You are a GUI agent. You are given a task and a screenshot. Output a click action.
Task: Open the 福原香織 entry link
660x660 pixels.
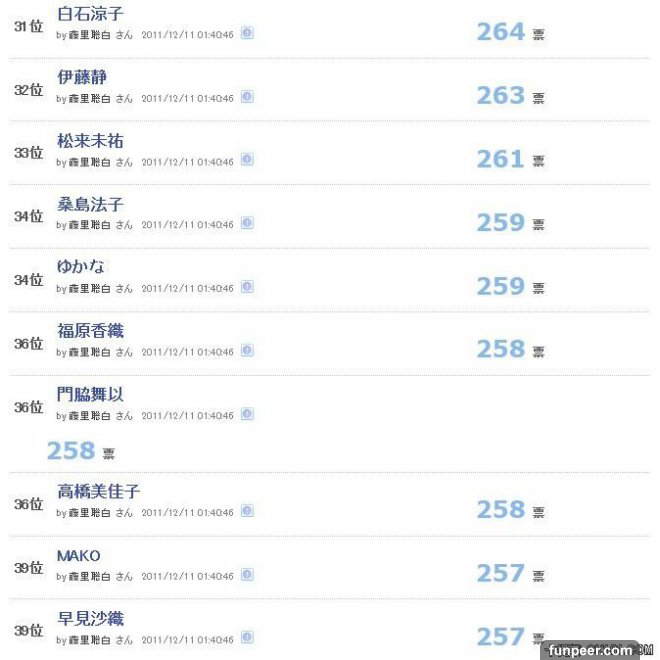[90, 331]
